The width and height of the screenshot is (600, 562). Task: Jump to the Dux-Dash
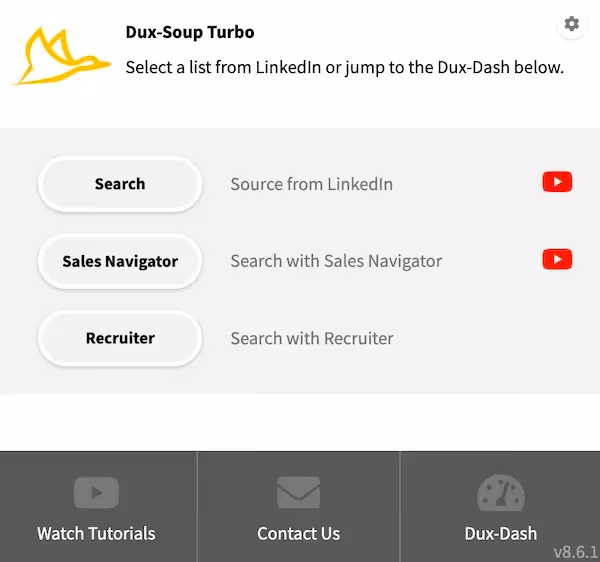point(500,508)
